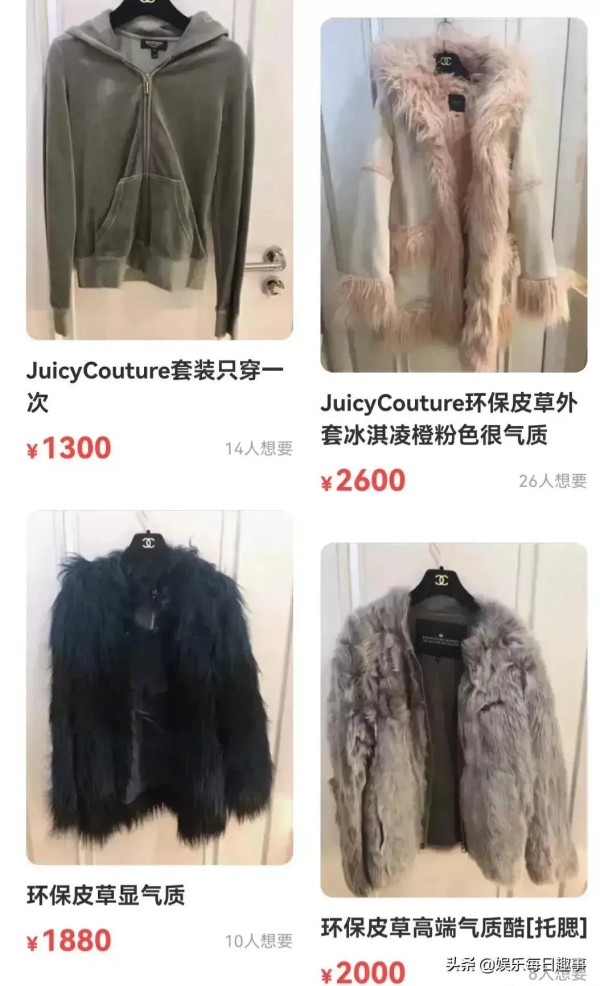
Task: Open the ¥2600 pink JuicyCouture环保皮草外套 listing
Action: [x=453, y=195]
